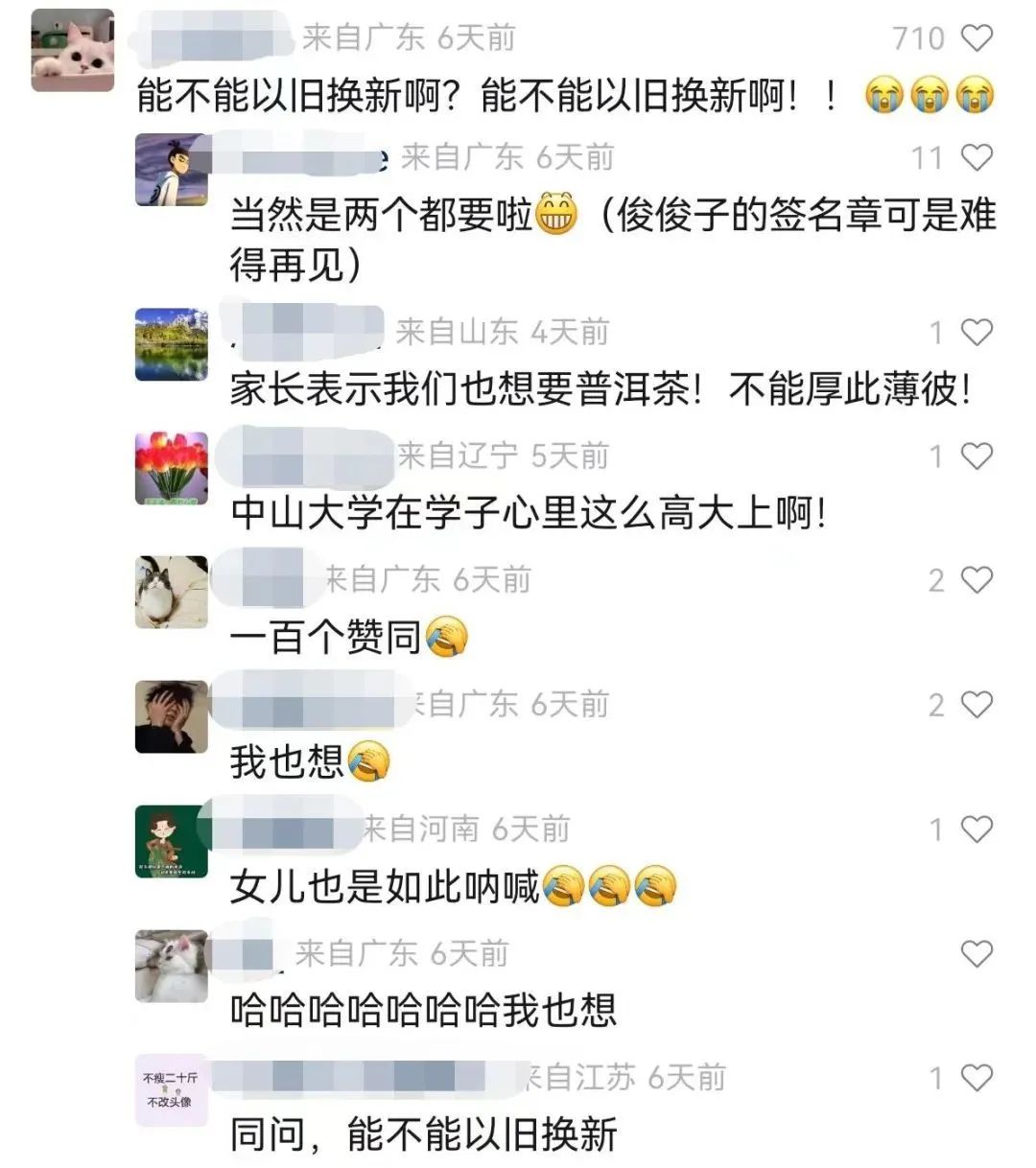
Task: Like the comment "女儿也是如此呐喊"
Action: point(976,829)
